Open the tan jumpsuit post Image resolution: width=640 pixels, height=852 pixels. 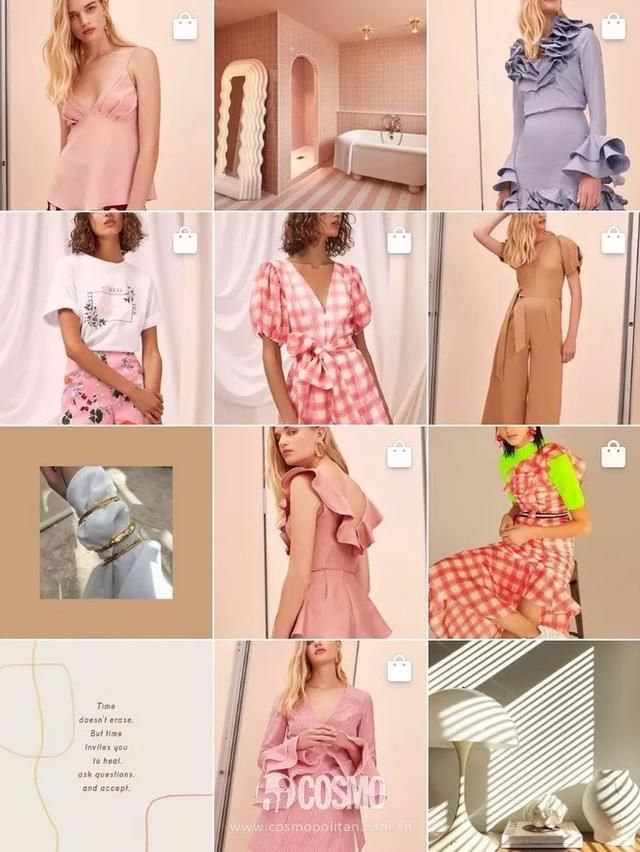(534, 318)
